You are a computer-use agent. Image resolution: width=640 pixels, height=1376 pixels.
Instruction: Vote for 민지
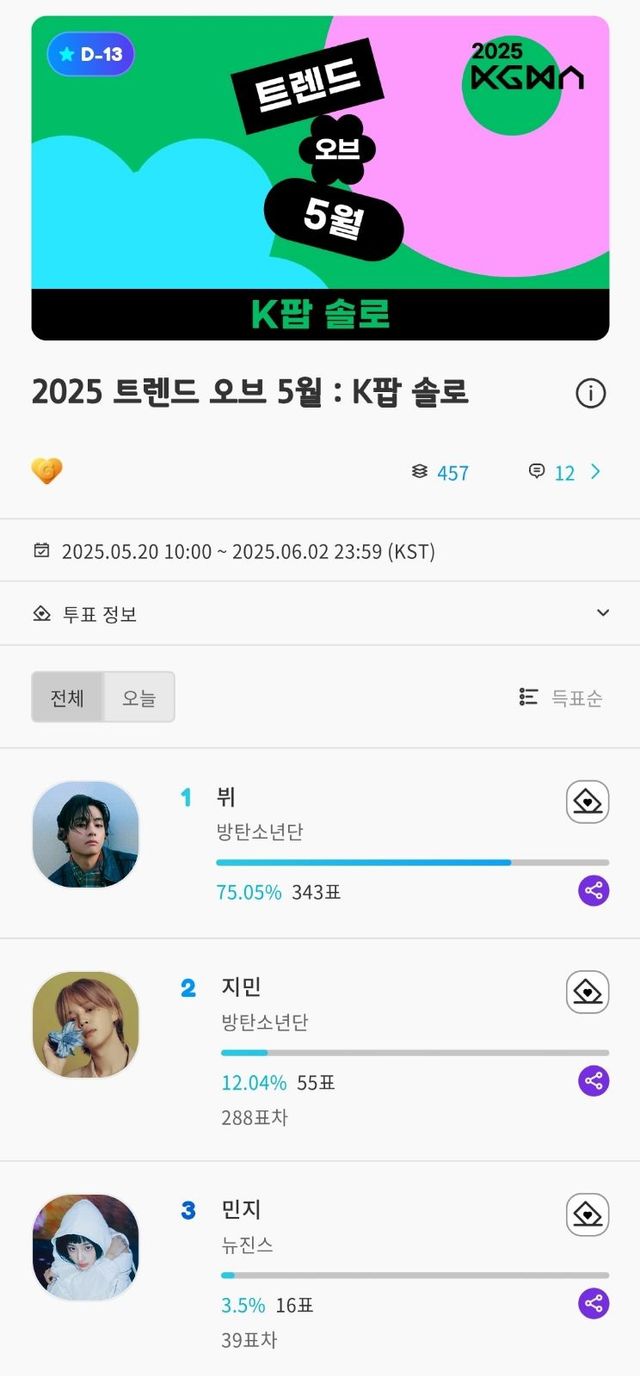click(x=587, y=1214)
